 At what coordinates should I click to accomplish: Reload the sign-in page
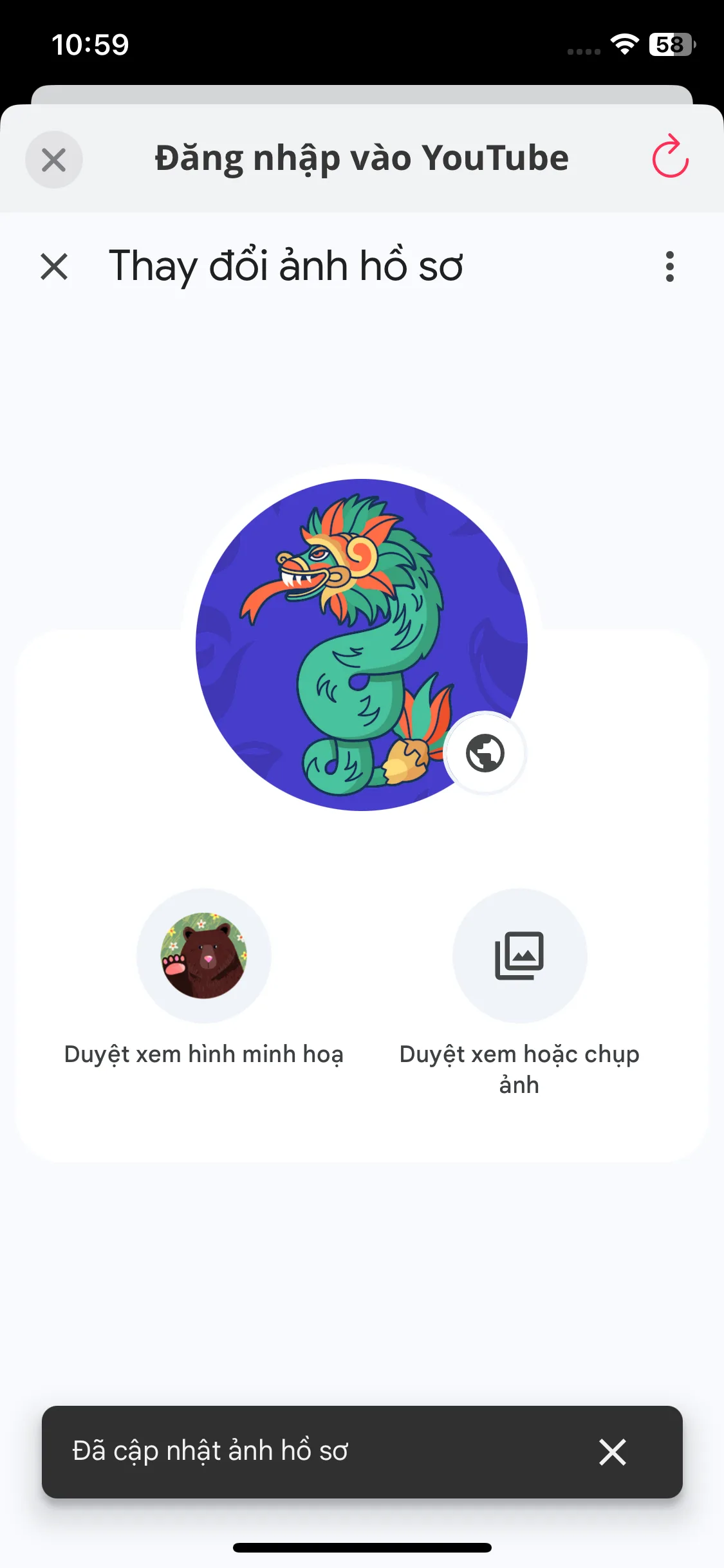670,156
